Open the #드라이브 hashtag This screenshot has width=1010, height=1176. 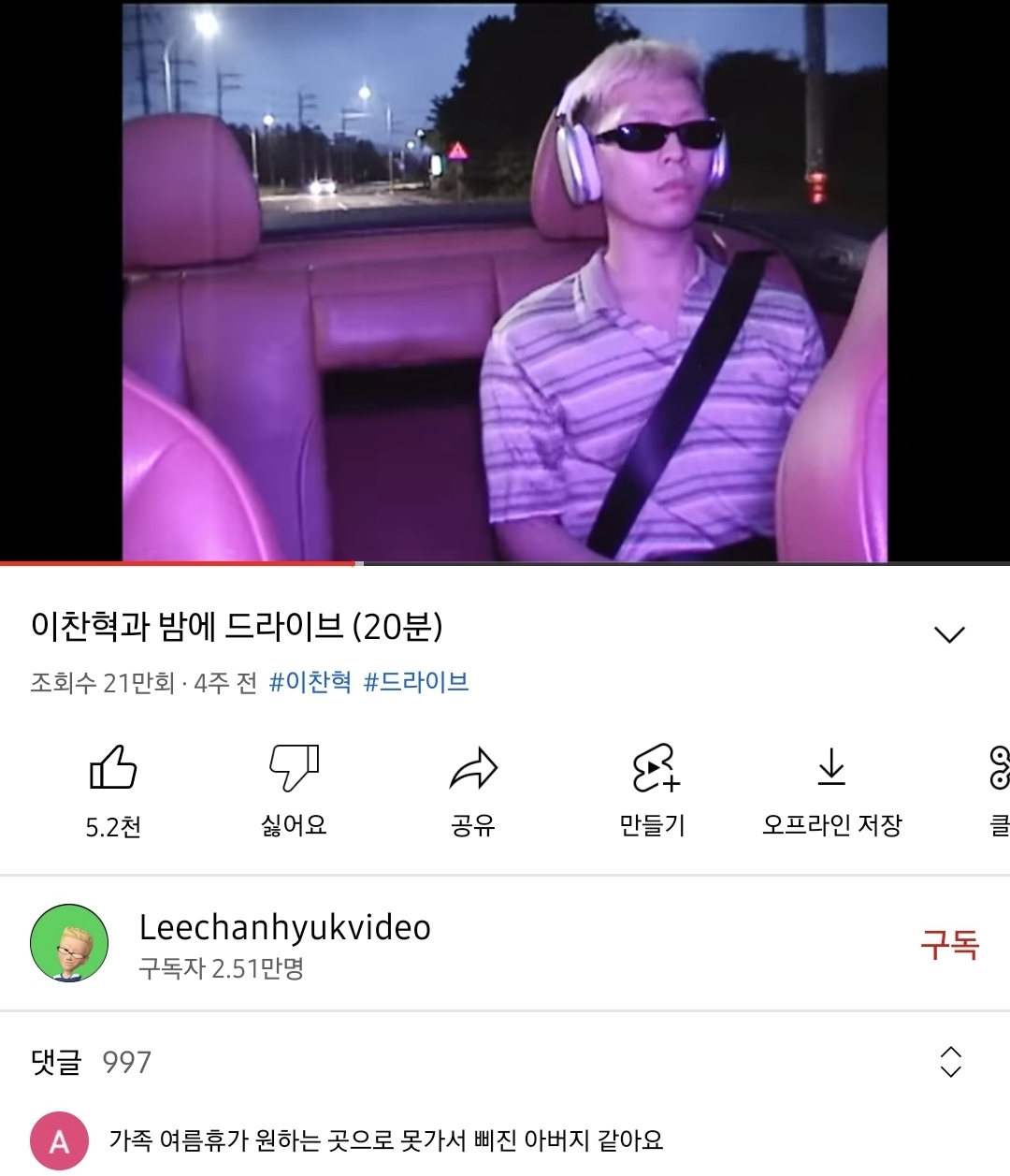point(416,682)
